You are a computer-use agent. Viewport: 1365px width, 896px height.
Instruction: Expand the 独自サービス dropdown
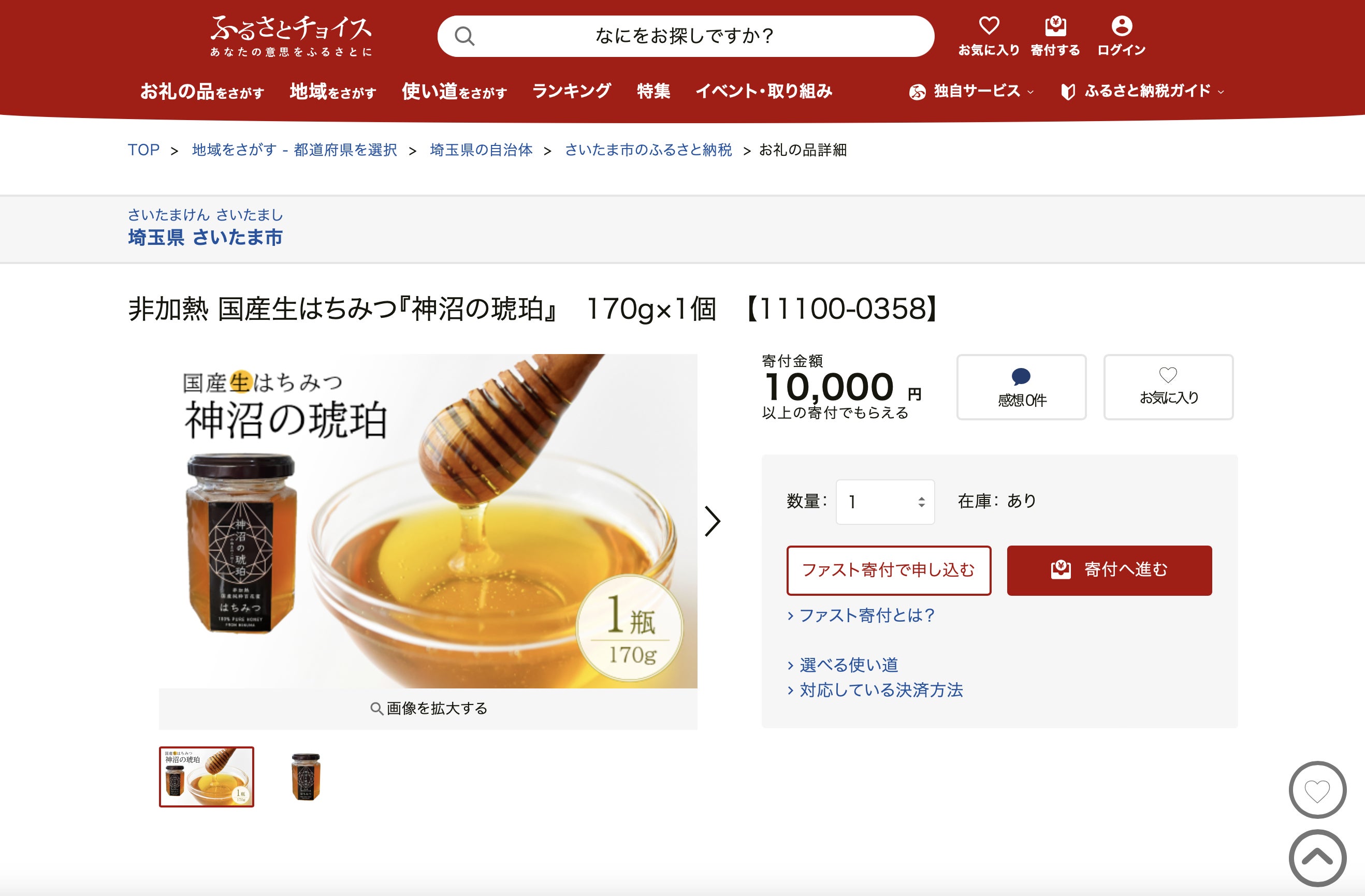972,91
